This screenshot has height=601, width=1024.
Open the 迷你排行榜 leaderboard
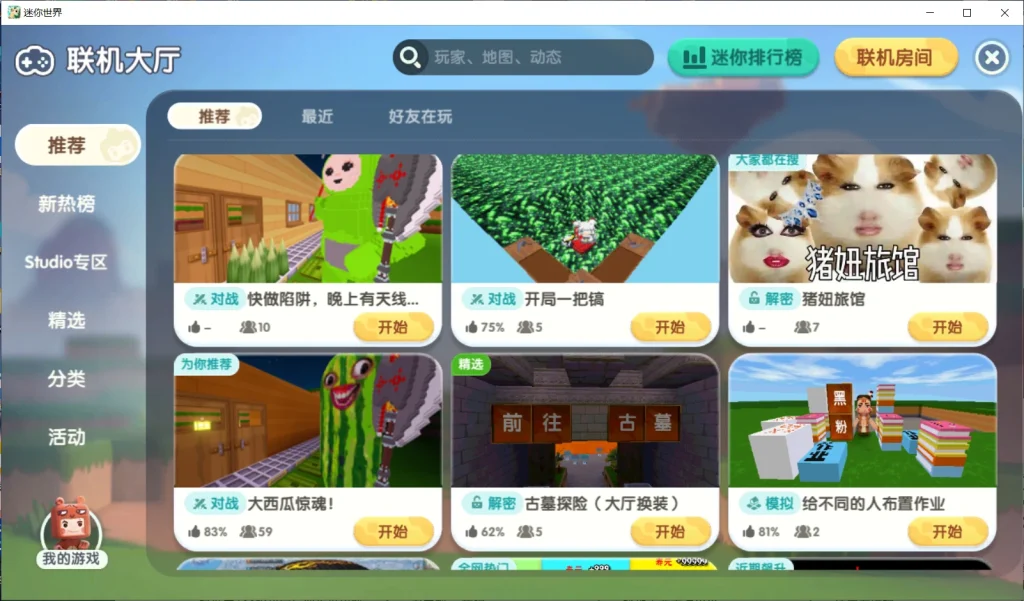point(743,58)
